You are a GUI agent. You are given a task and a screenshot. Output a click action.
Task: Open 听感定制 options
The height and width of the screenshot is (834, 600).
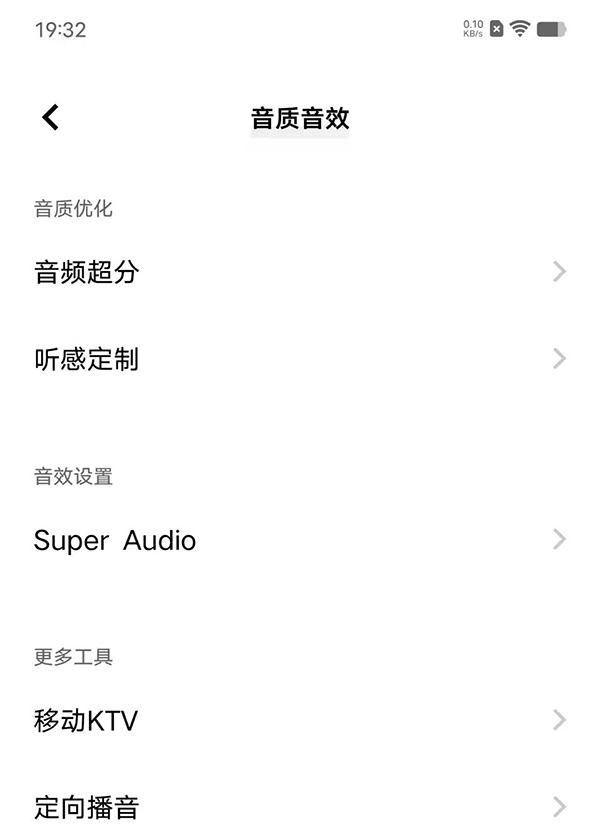point(300,359)
